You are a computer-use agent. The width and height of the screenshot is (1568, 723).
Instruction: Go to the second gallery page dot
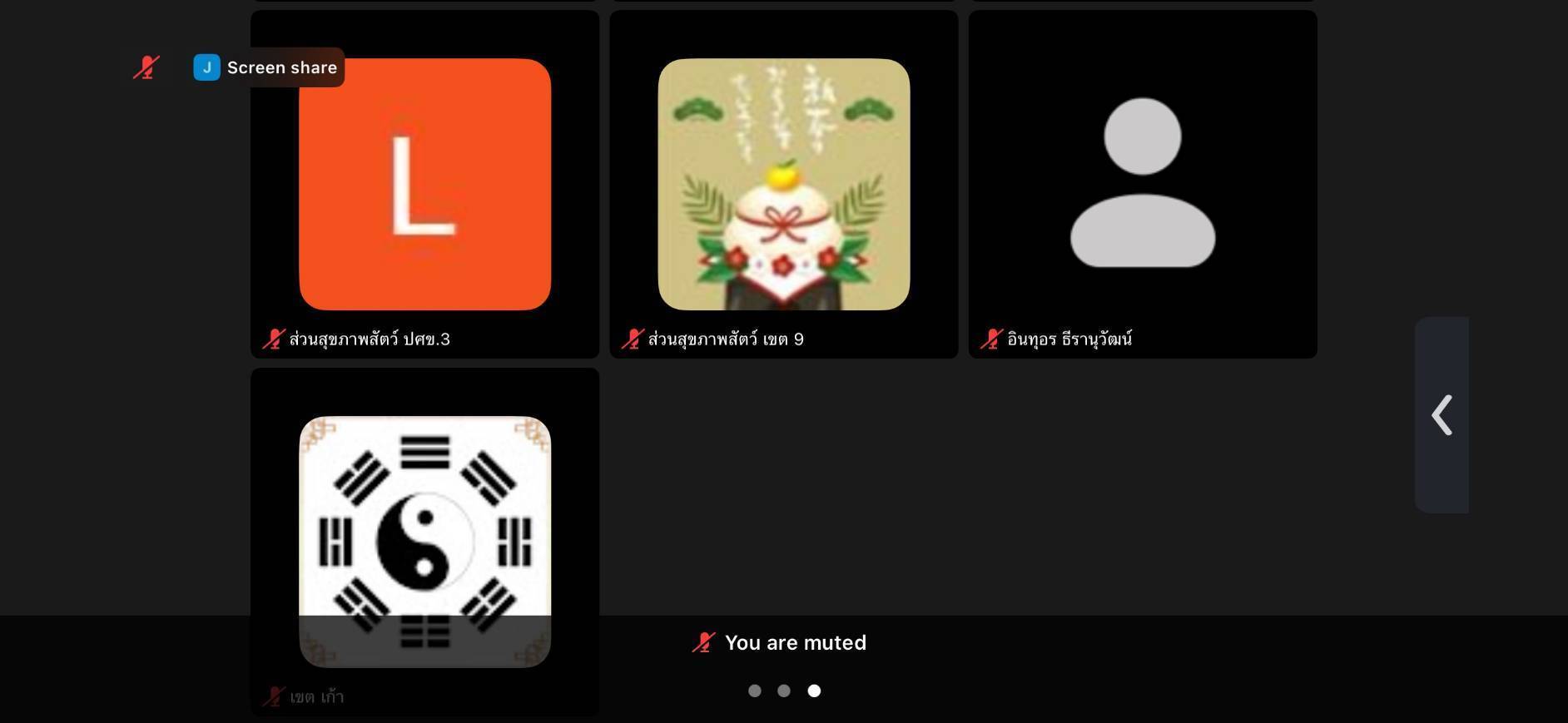point(783,691)
